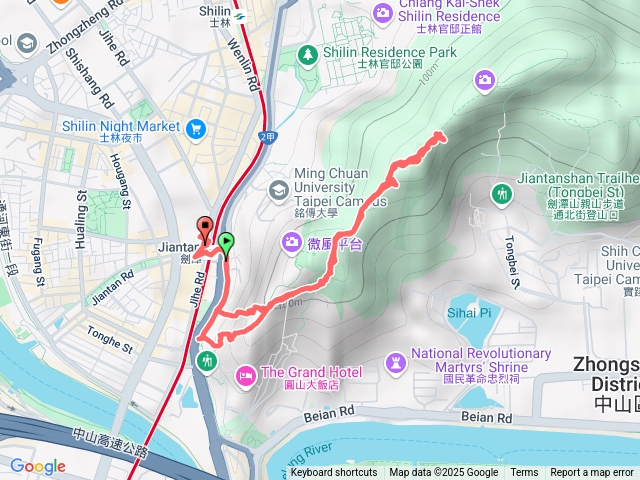
Task: Open The Grand Hotel place marker
Action: click(245, 374)
